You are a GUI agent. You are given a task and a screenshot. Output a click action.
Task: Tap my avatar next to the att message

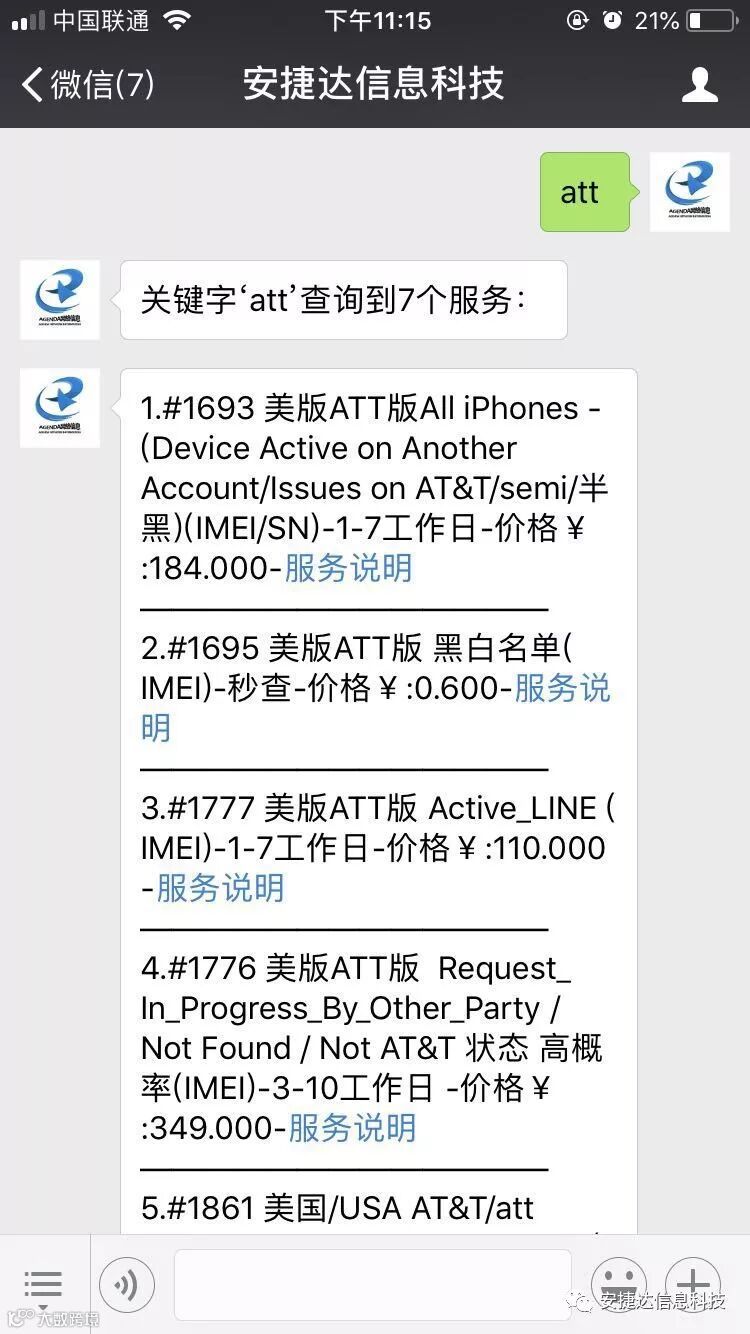[689, 192]
